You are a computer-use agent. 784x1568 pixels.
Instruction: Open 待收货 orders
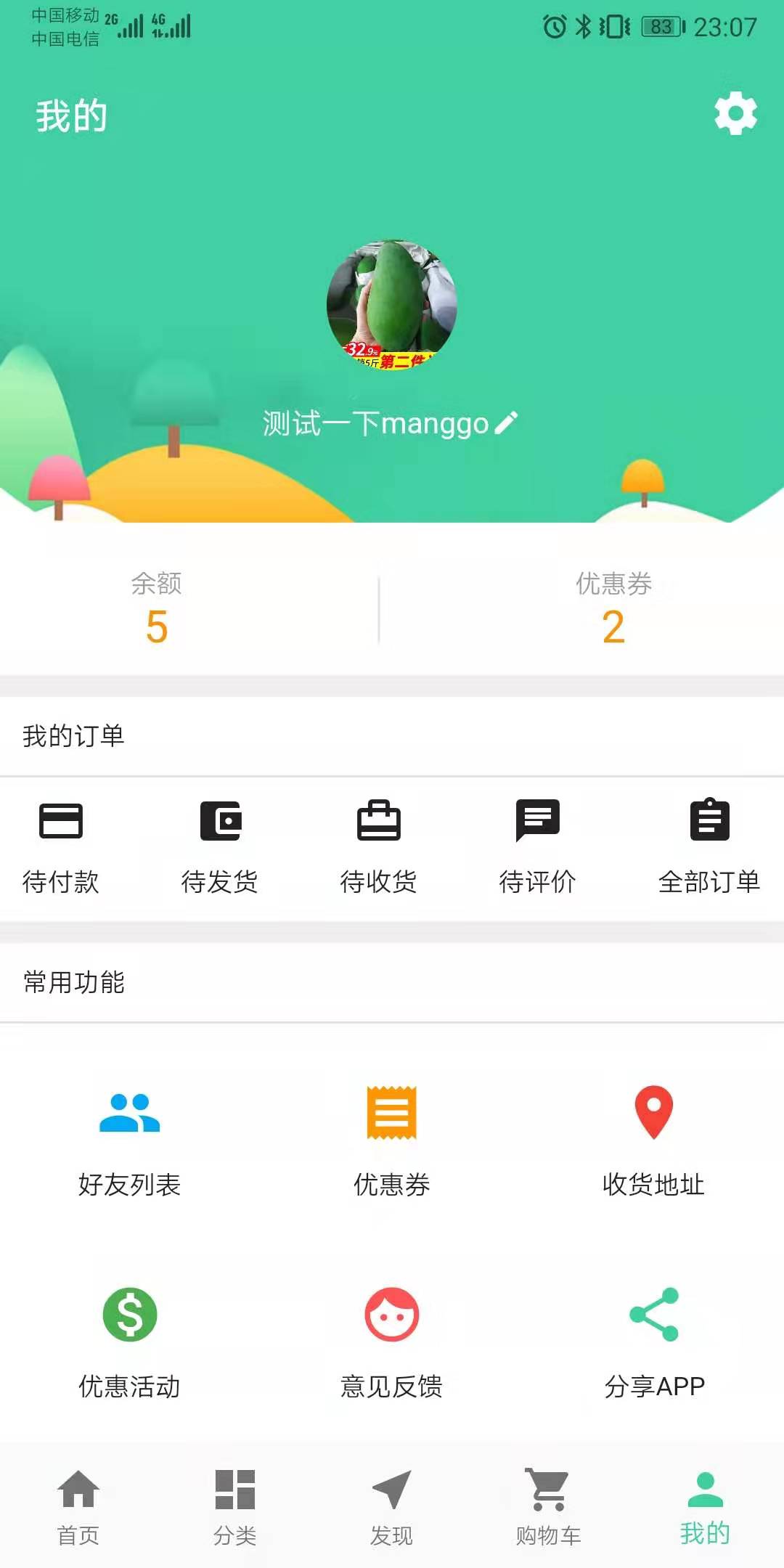(378, 846)
